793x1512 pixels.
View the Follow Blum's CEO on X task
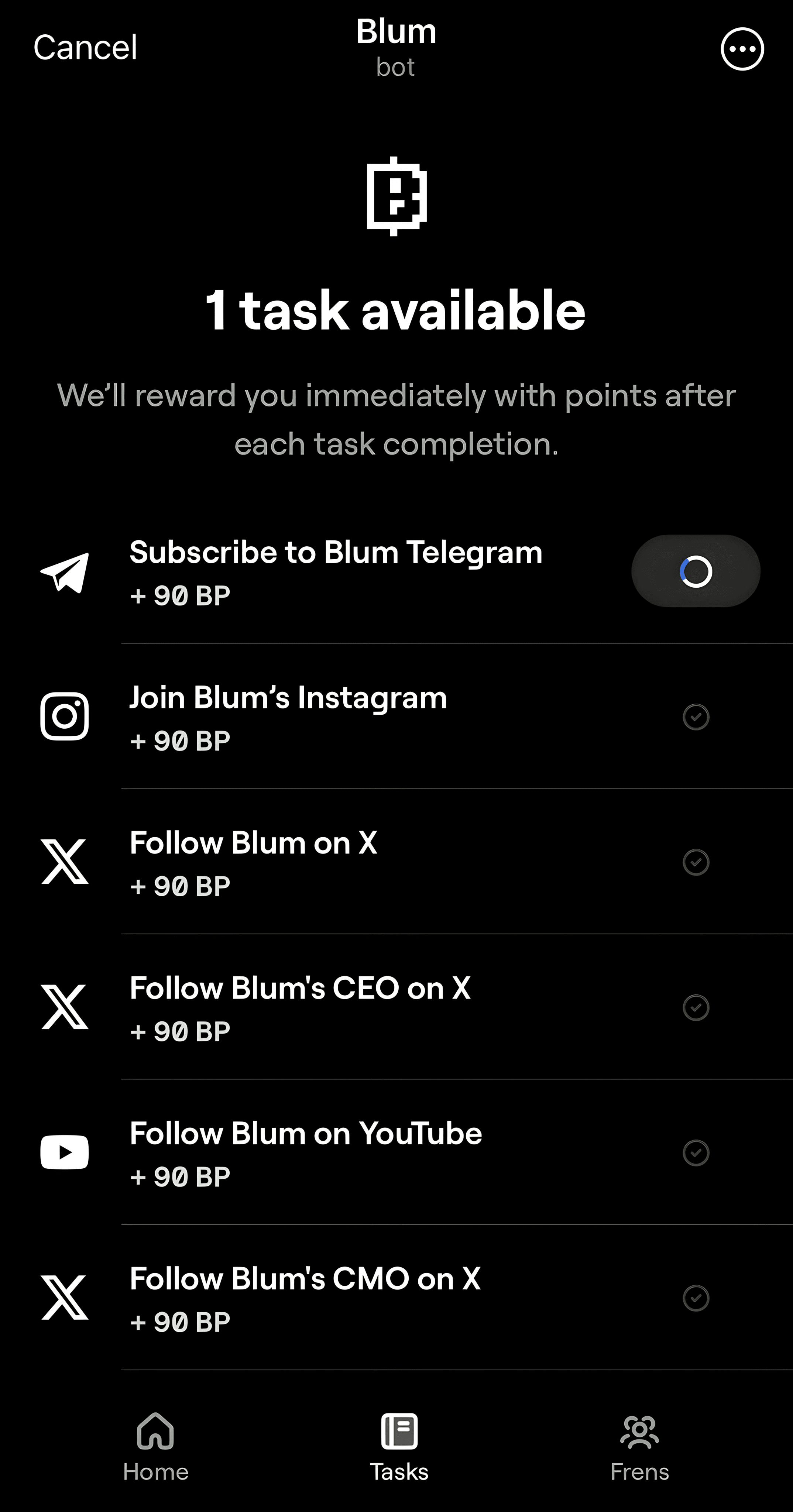click(x=300, y=1007)
